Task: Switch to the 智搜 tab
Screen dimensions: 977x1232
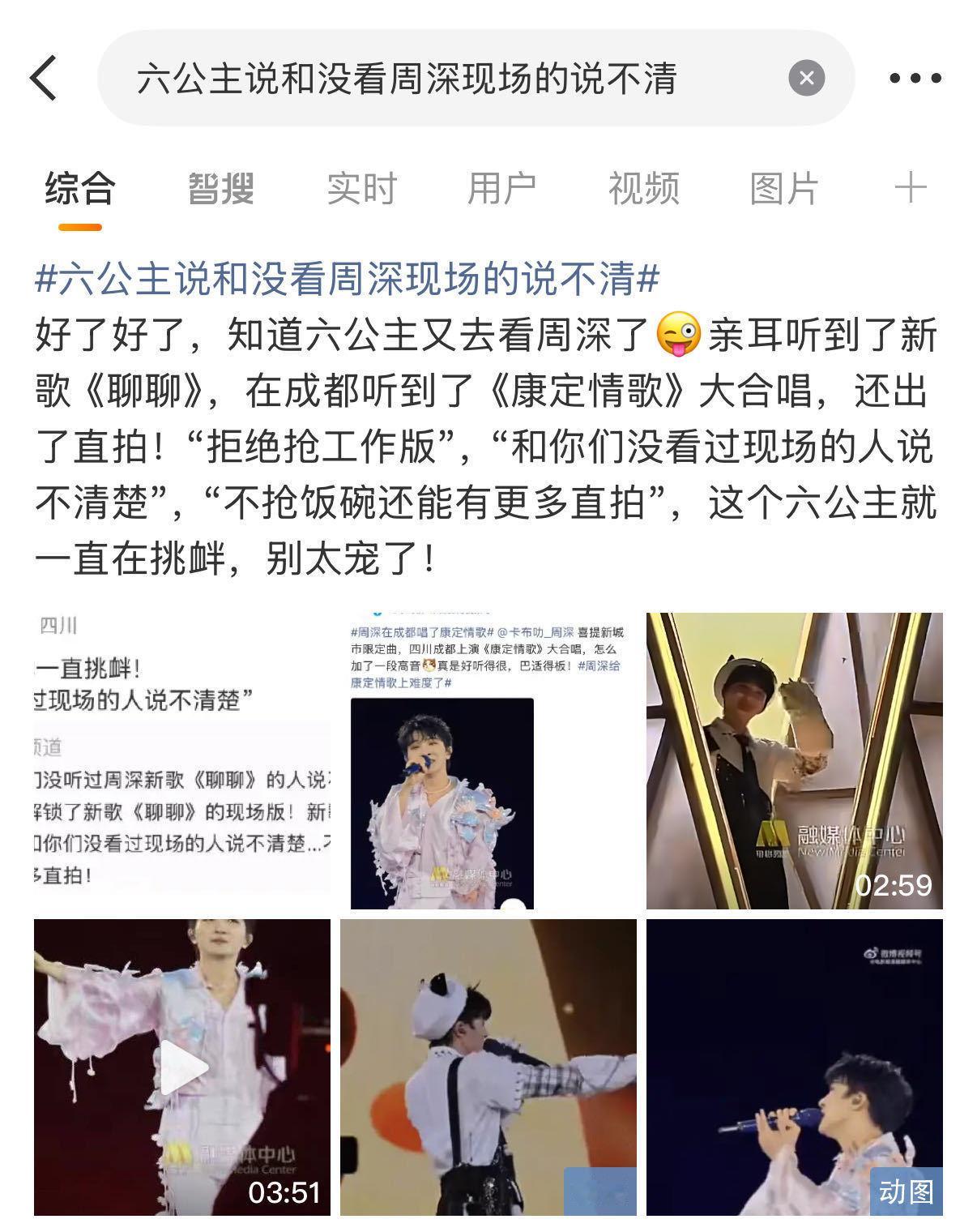Action: [220, 188]
